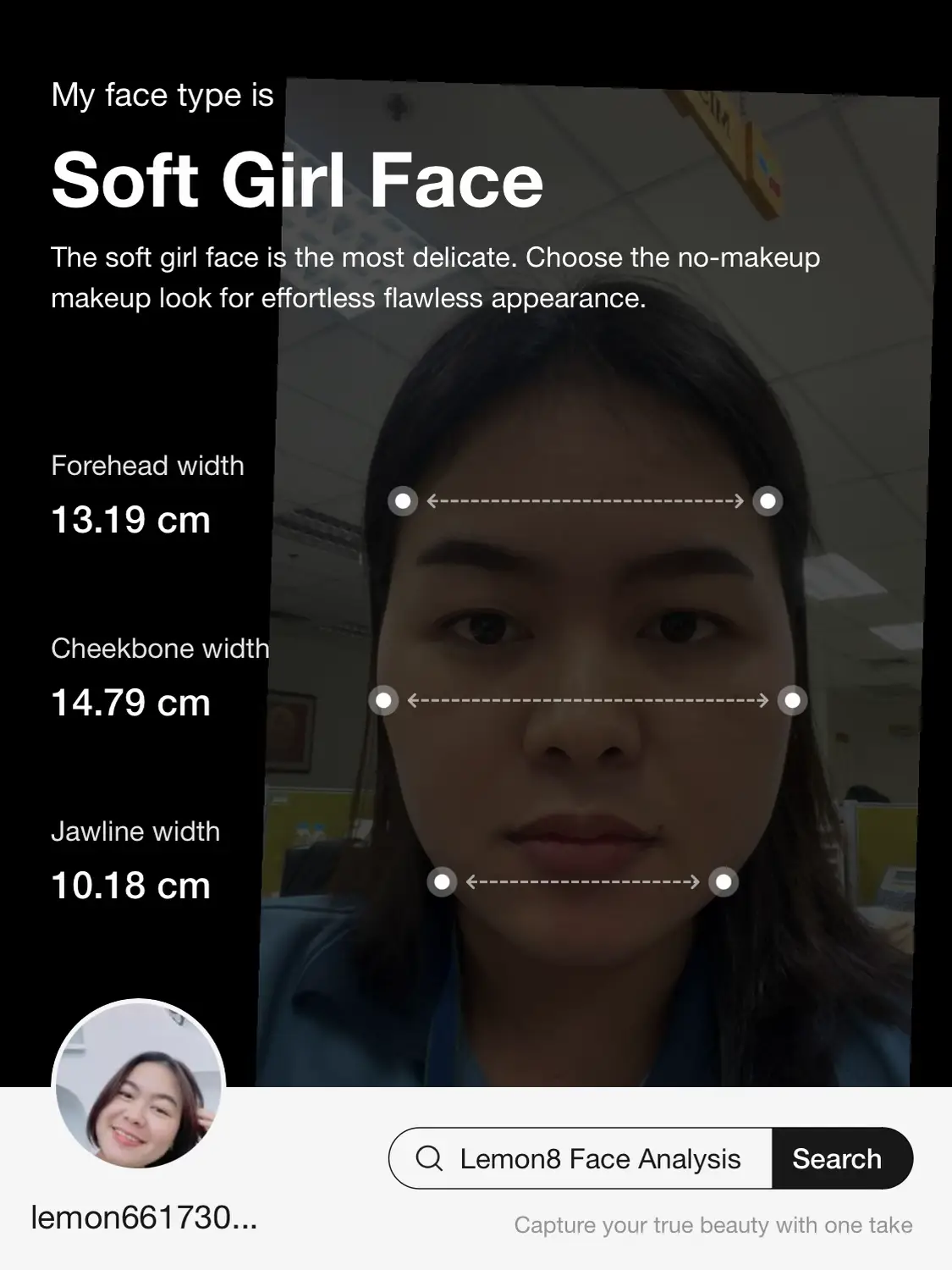The width and height of the screenshot is (952, 1270).
Task: Click the magnifying glass search icon
Action: 429,1158
